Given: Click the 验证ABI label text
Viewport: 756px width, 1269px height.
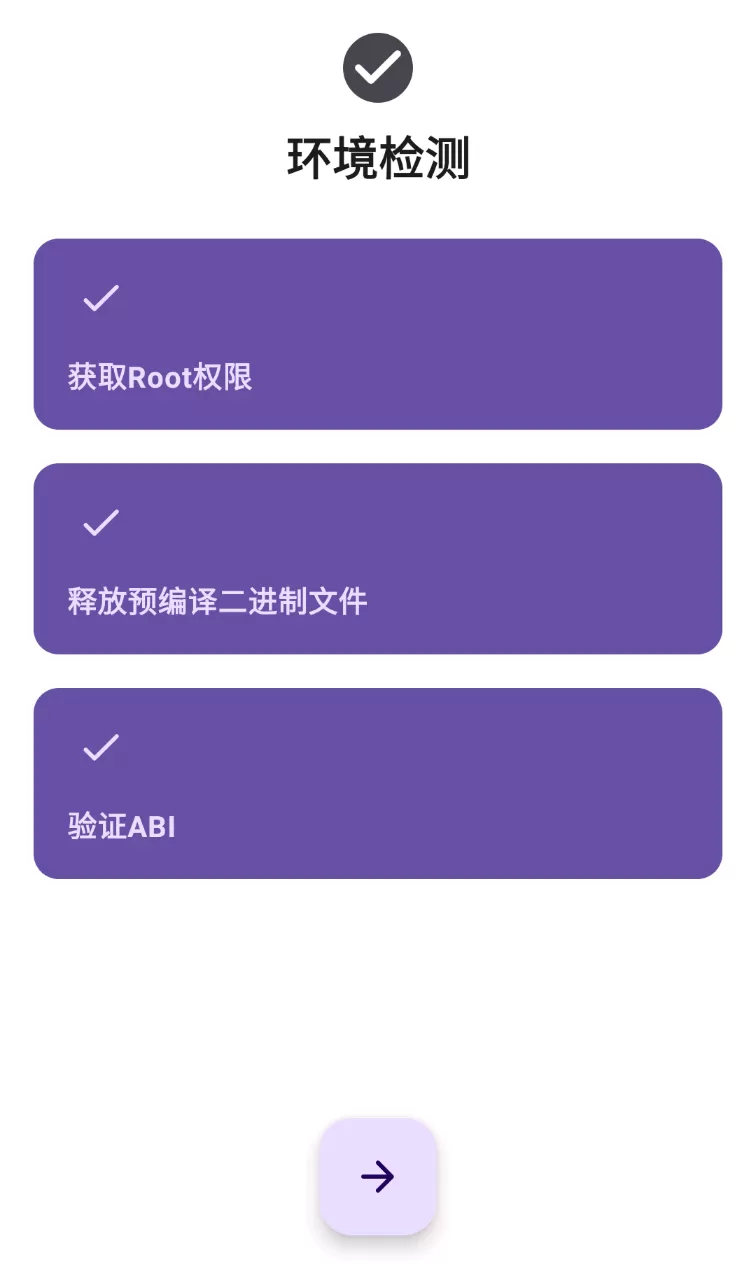Looking at the screenshot, I should coord(120,825).
